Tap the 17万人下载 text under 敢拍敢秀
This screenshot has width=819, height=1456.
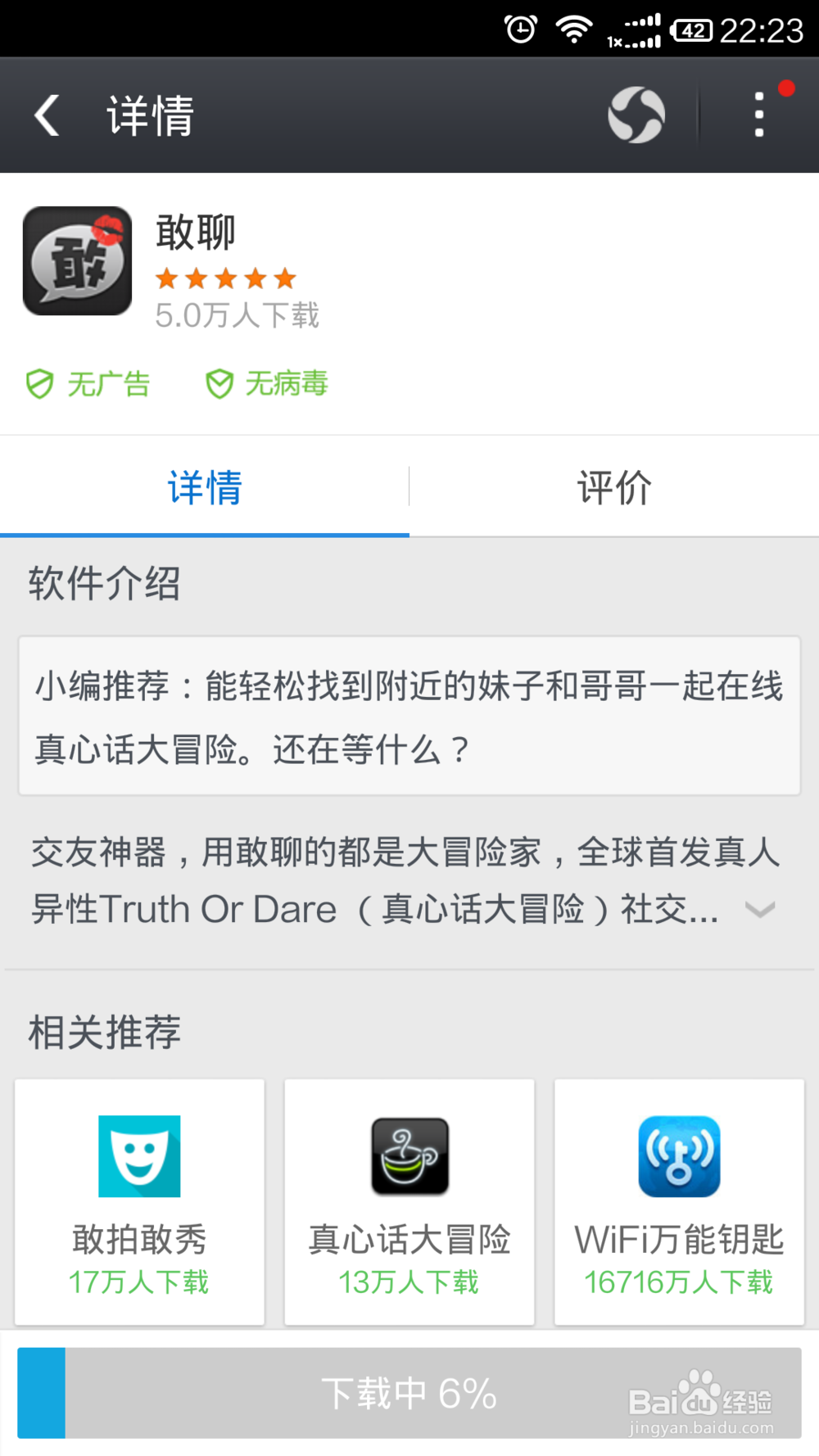[x=139, y=1282]
